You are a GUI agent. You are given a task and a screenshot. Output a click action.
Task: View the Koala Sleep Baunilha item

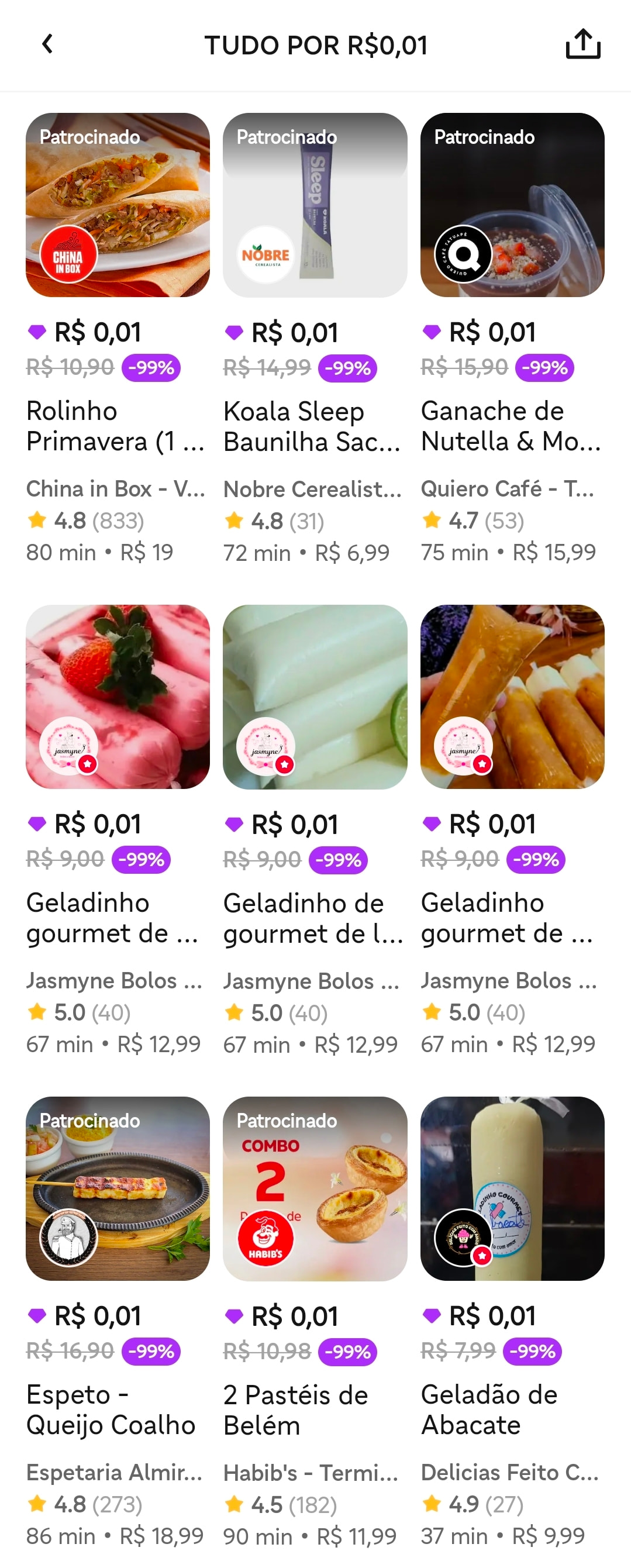click(x=315, y=205)
